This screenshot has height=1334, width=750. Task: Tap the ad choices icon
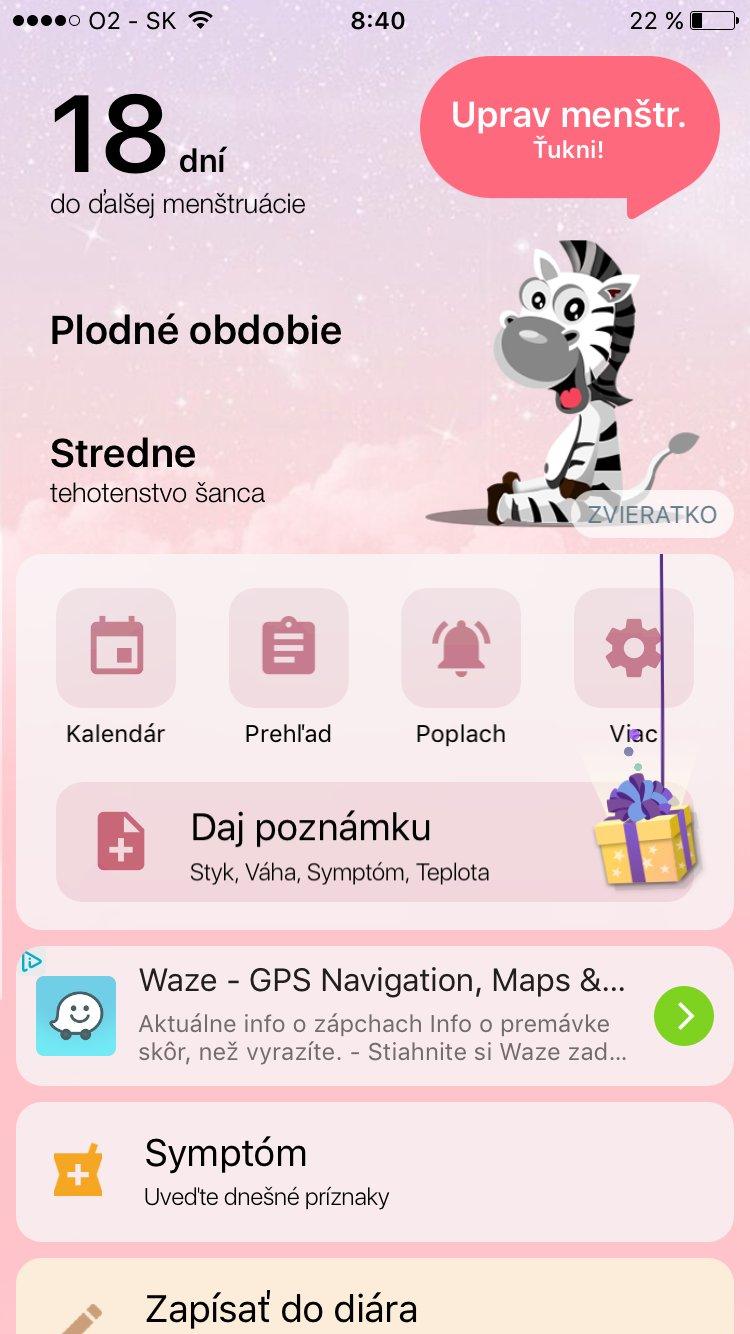(x=31, y=962)
